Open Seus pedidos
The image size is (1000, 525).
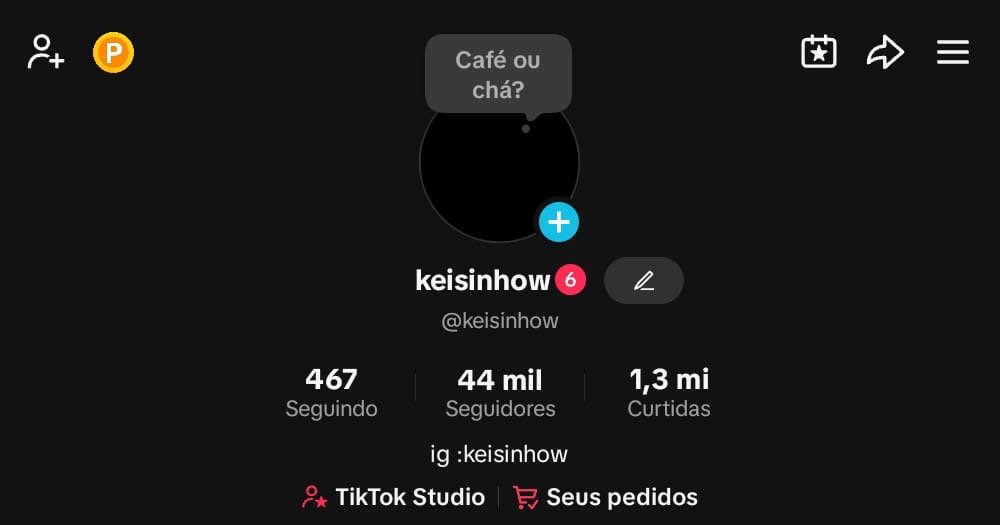coord(606,497)
